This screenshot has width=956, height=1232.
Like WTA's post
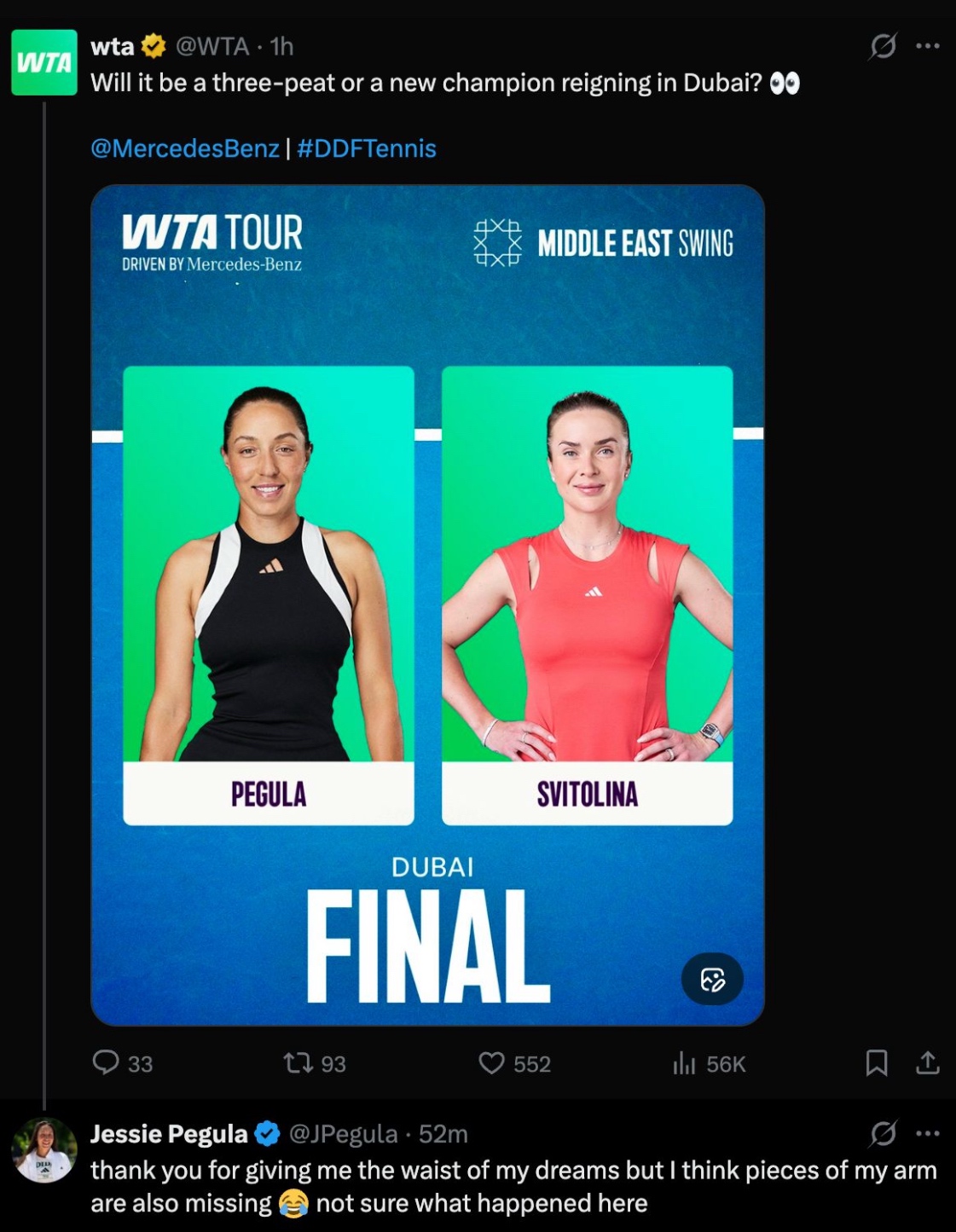tap(492, 1062)
